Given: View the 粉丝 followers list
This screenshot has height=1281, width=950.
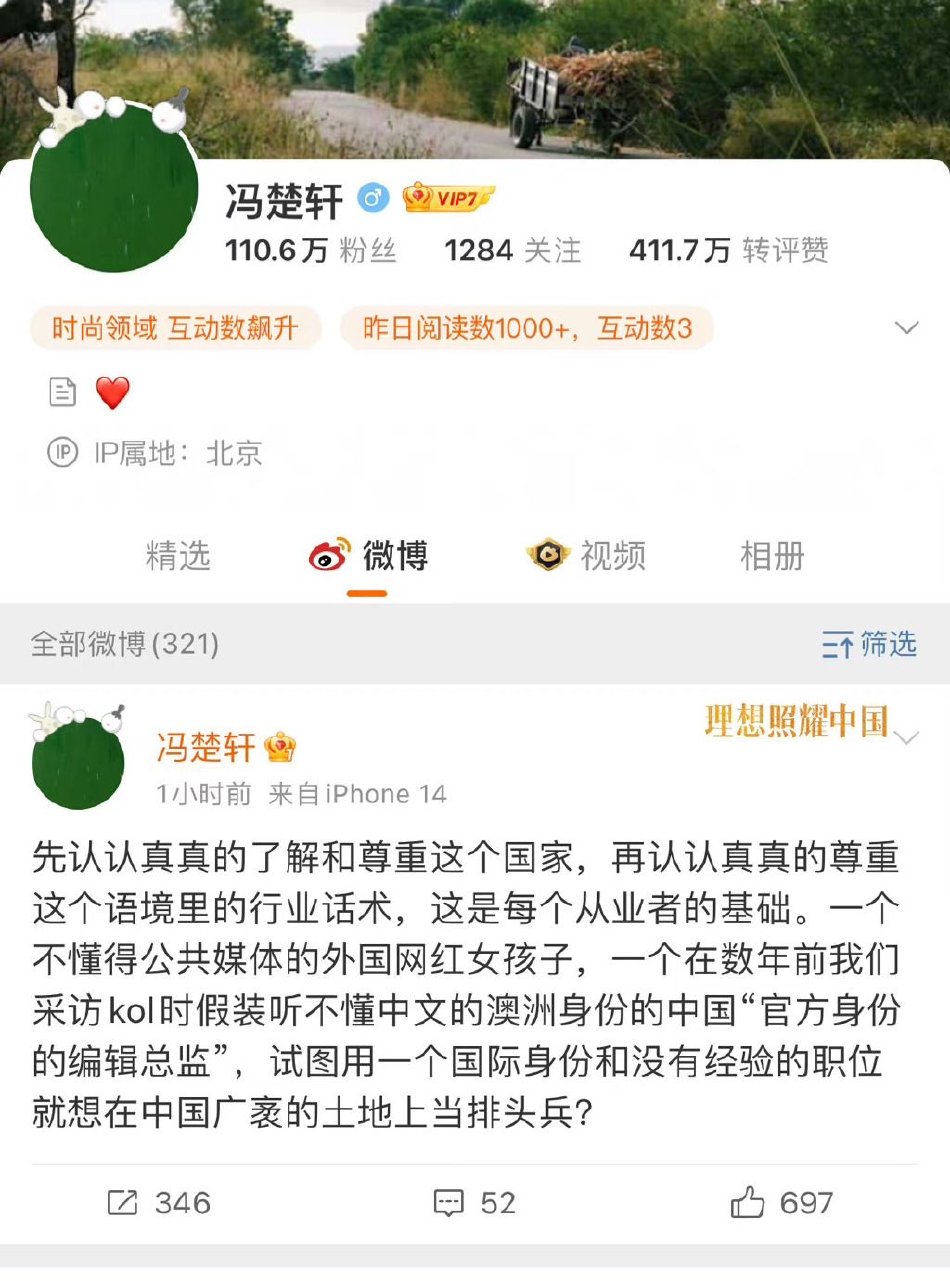Looking at the screenshot, I should tap(312, 250).
